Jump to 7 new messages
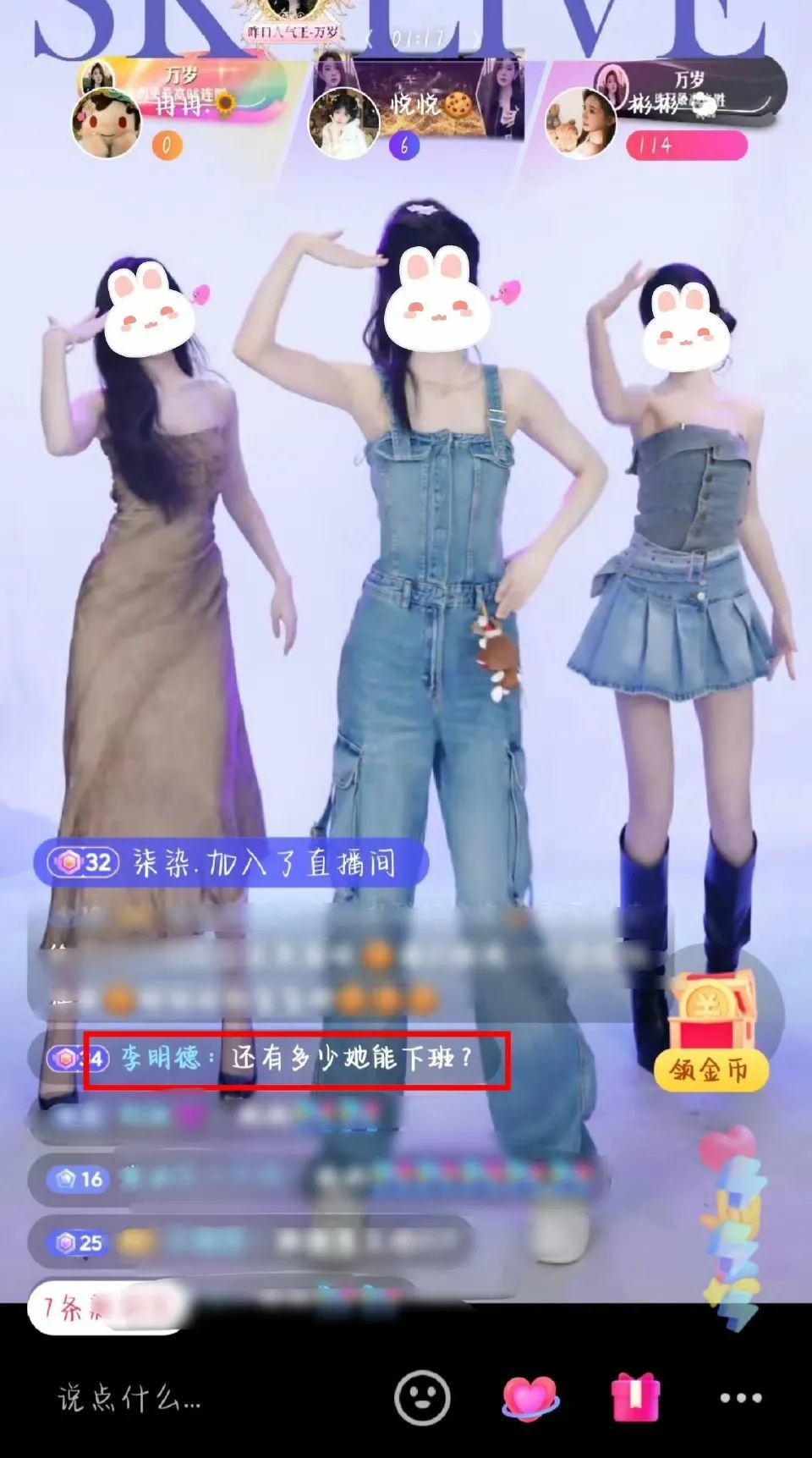 106,1308
